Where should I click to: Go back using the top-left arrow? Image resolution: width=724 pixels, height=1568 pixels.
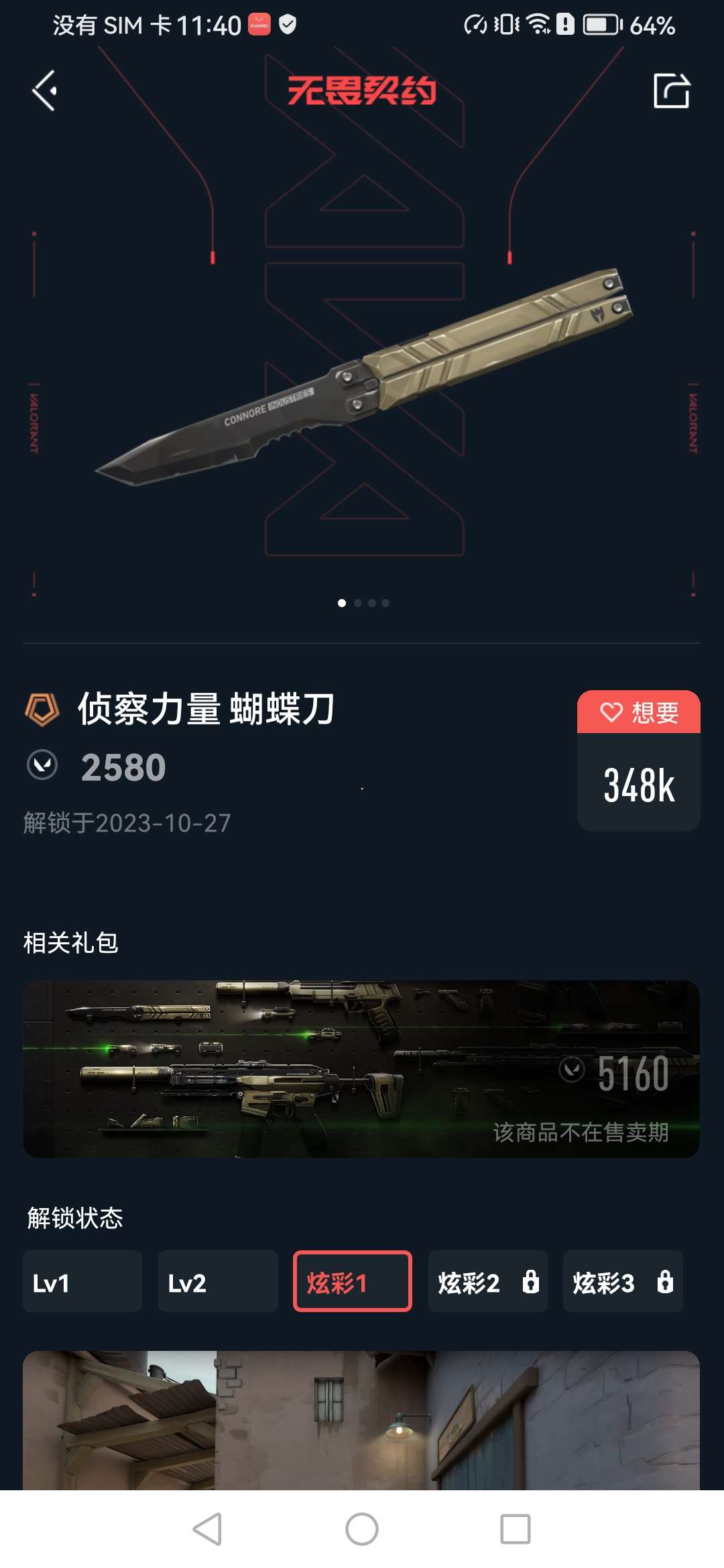coord(45,90)
